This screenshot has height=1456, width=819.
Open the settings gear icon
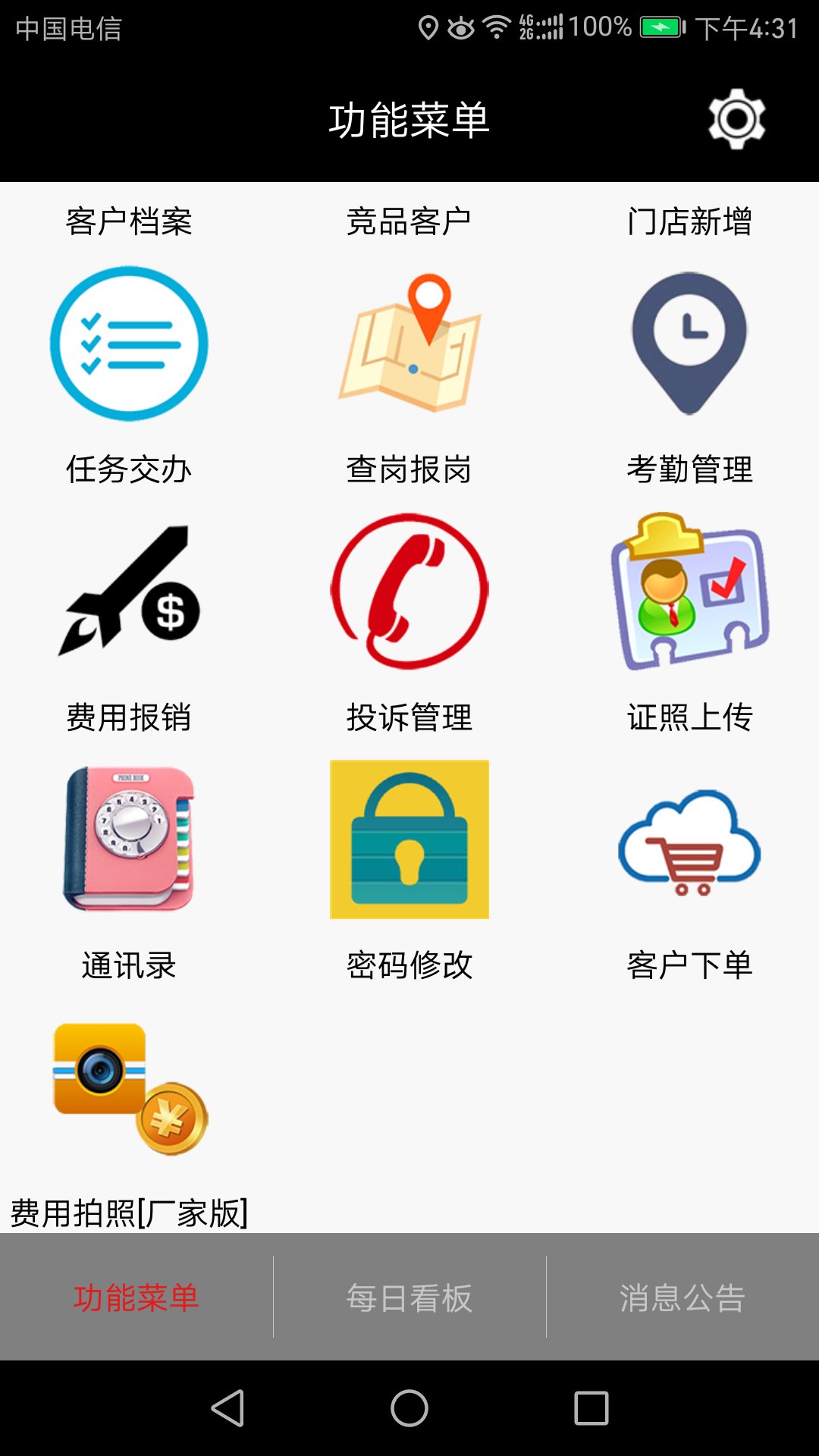[x=736, y=119]
